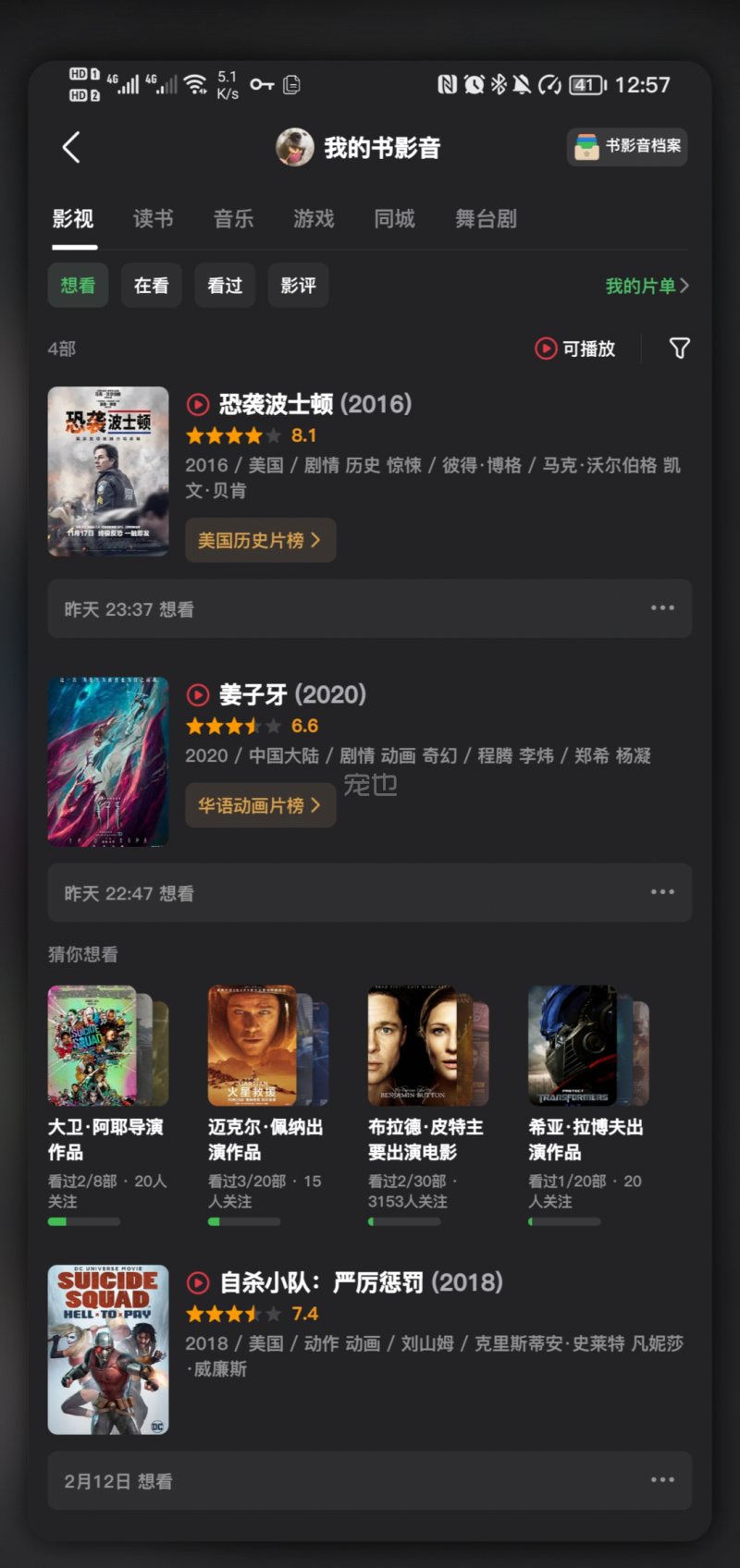Viewport: 740px width, 1568px height.
Task: Open 自杀小队：严厉惩罚 (2018)
Action: pyautogui.click(x=361, y=1283)
